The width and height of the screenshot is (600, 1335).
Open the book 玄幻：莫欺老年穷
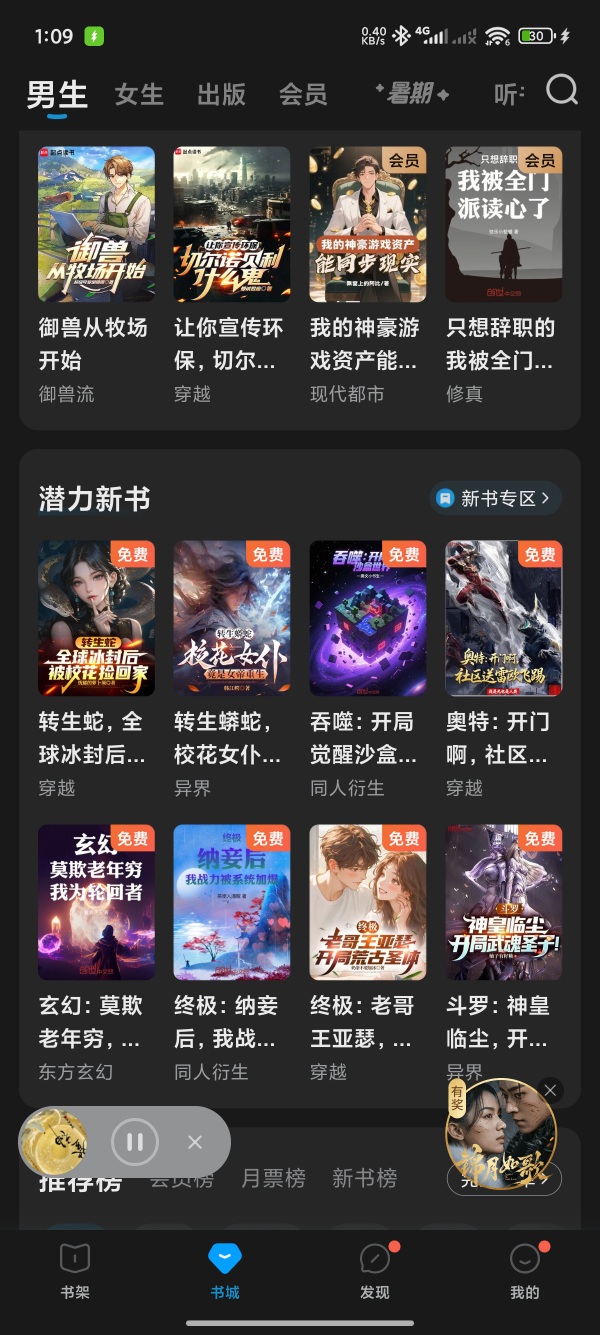point(96,902)
